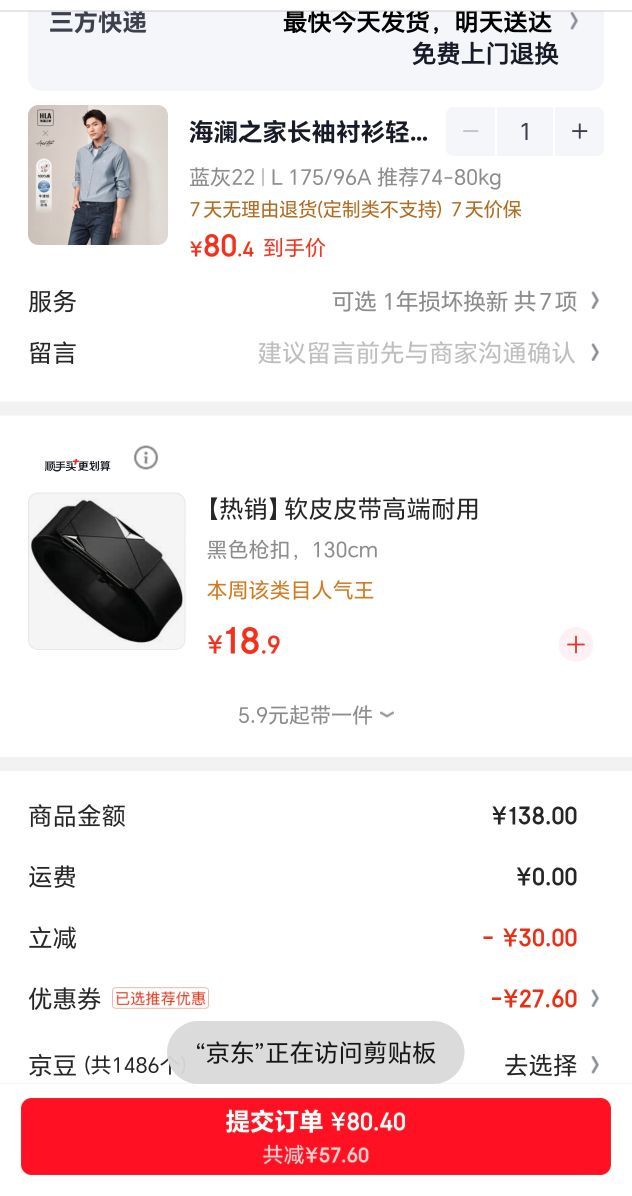Decrease shirt quantity with minus button
The width and height of the screenshot is (632, 1196).
470,131
